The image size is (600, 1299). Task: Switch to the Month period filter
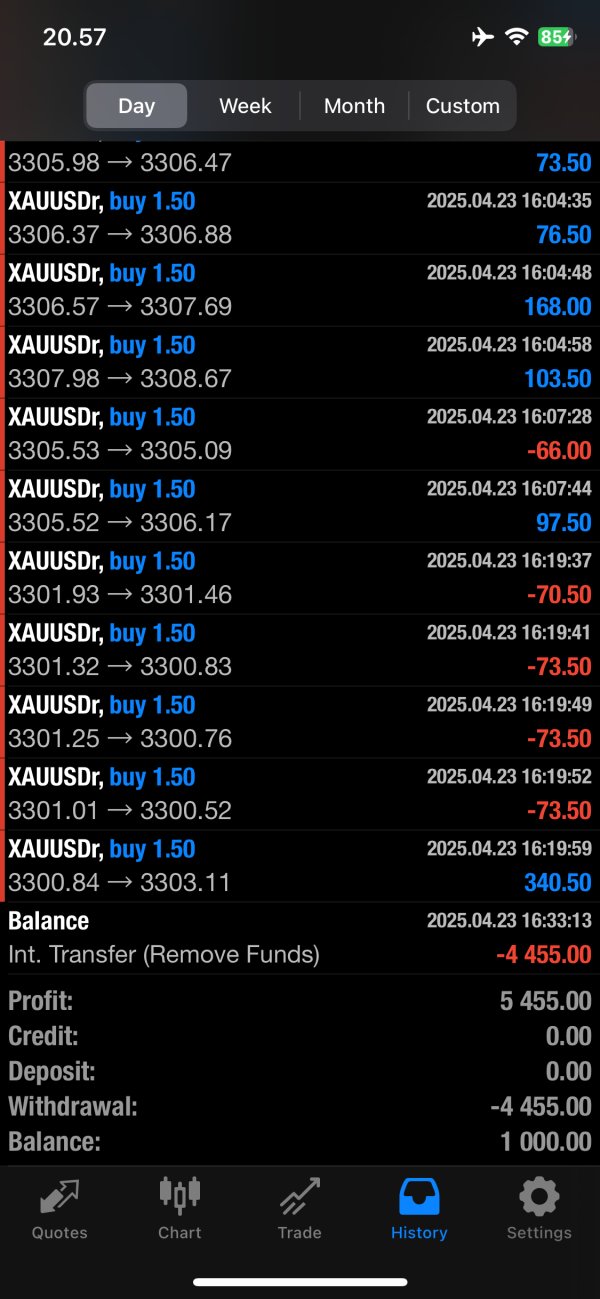tap(354, 106)
